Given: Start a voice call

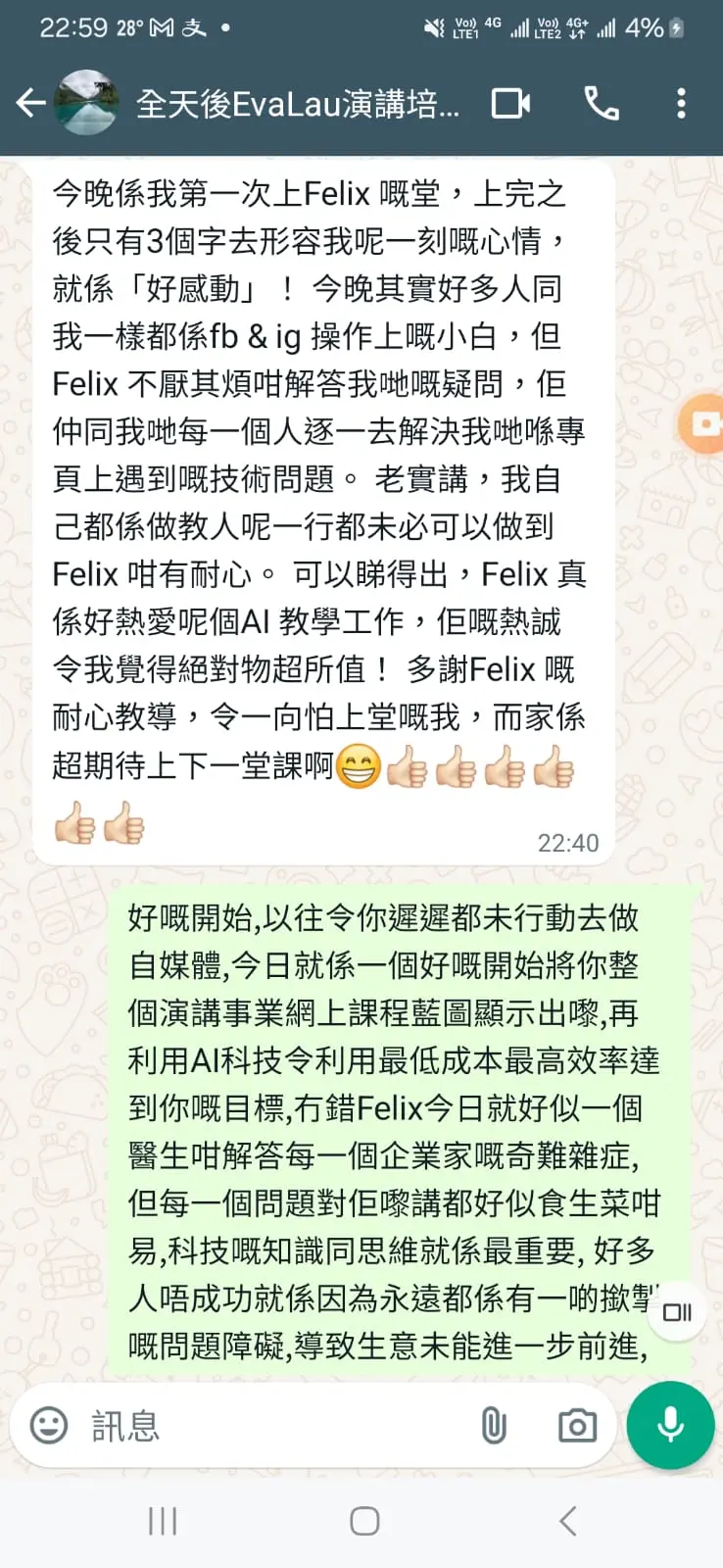Looking at the screenshot, I should coord(602,103).
